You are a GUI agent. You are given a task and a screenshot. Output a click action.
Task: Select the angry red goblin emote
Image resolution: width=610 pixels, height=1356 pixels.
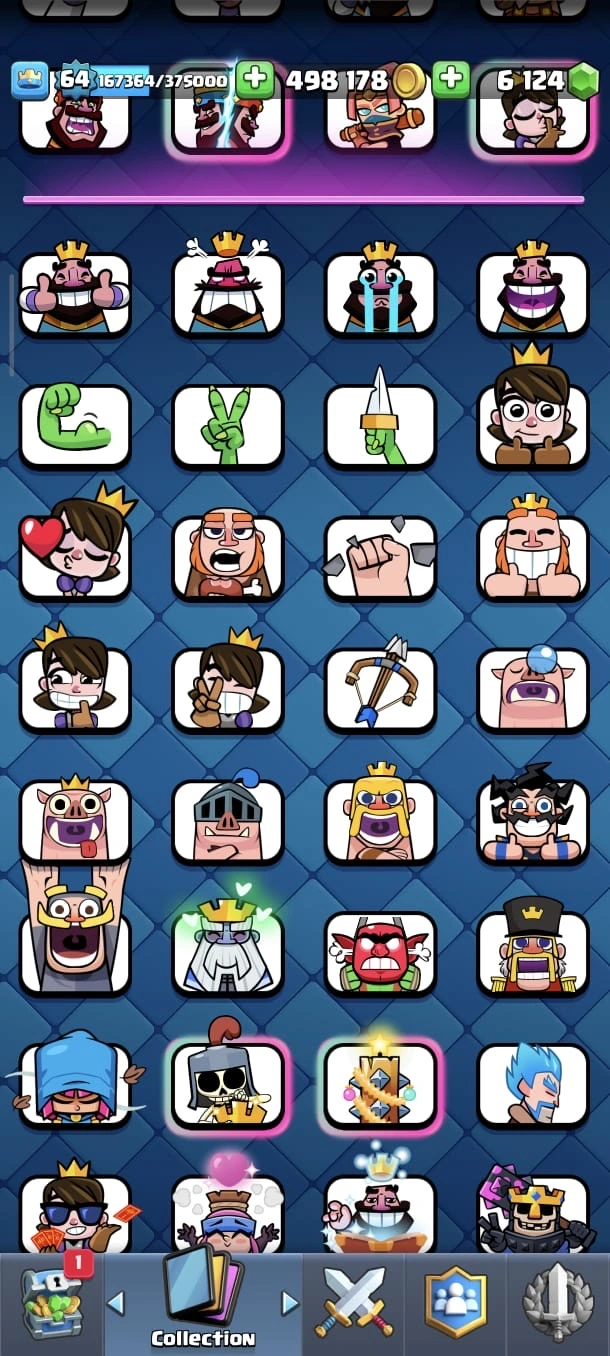pyautogui.click(x=380, y=952)
